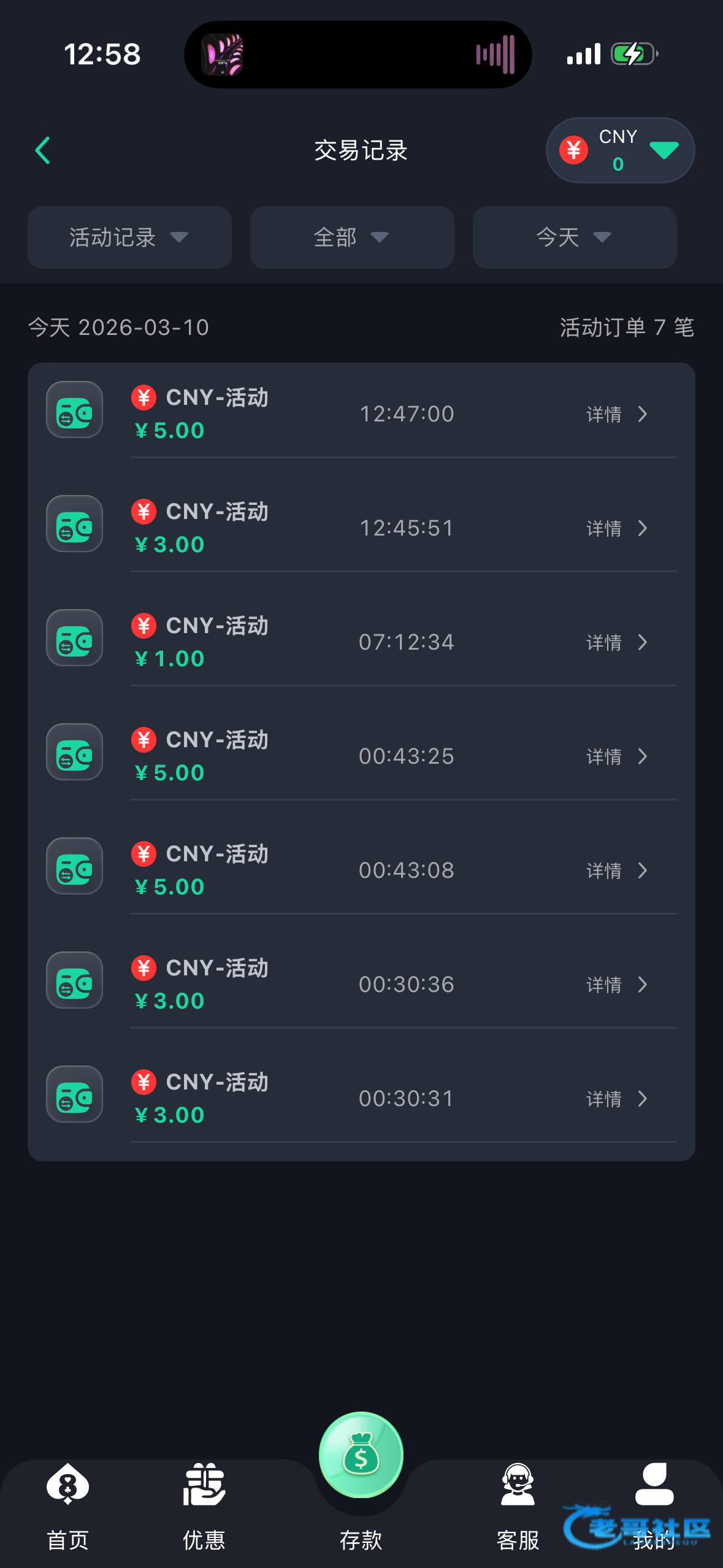View 详情 for the 00:43:25 record
Screen dimensions: 723x1568
pyautogui.click(x=616, y=756)
